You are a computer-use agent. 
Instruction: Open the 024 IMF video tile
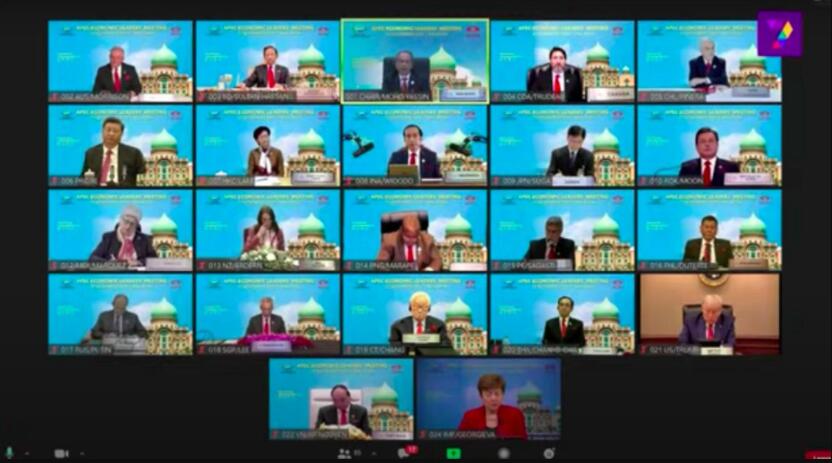click(488, 398)
